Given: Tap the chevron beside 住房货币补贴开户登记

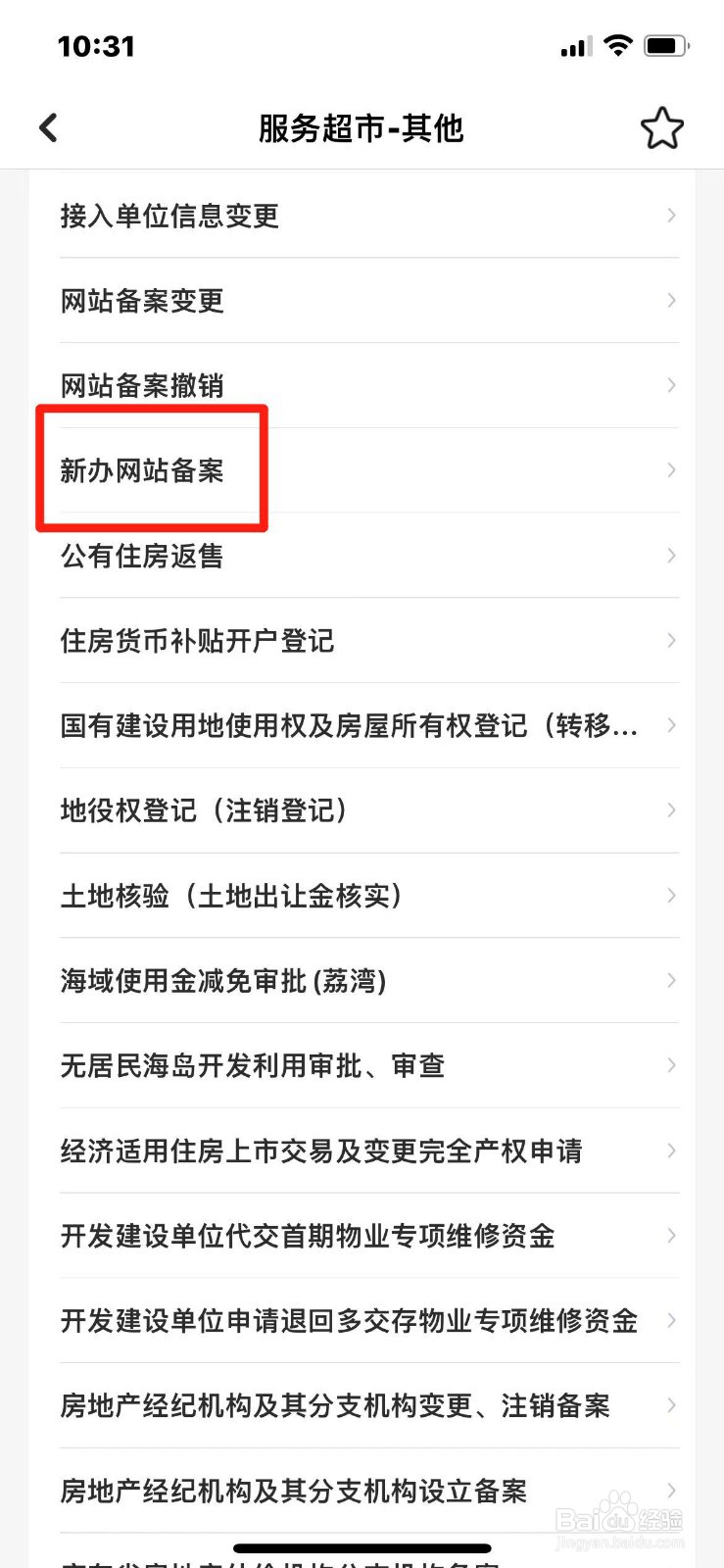Looking at the screenshot, I should click(x=671, y=641).
